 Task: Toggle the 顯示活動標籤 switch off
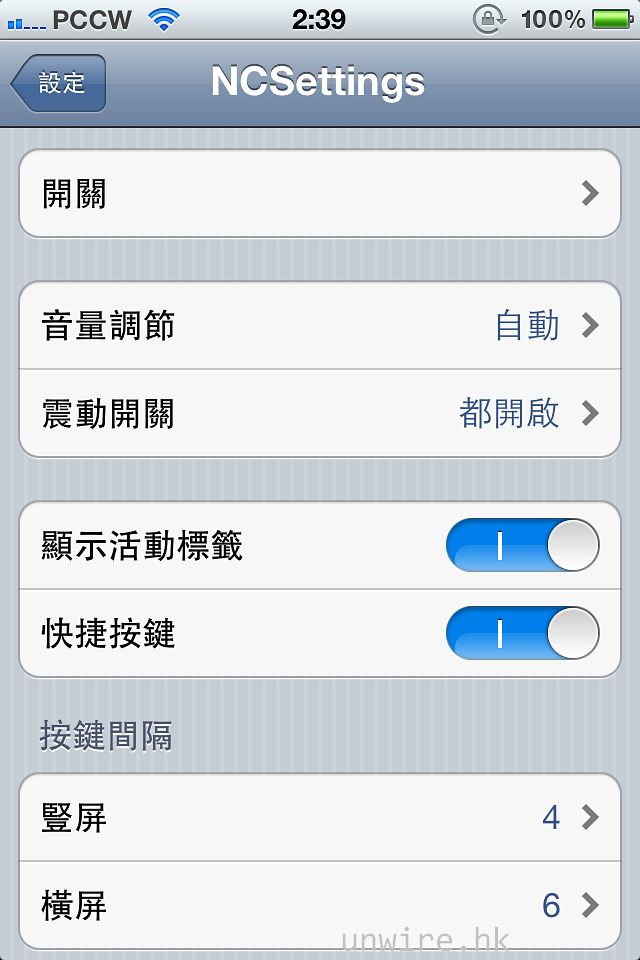click(522, 546)
